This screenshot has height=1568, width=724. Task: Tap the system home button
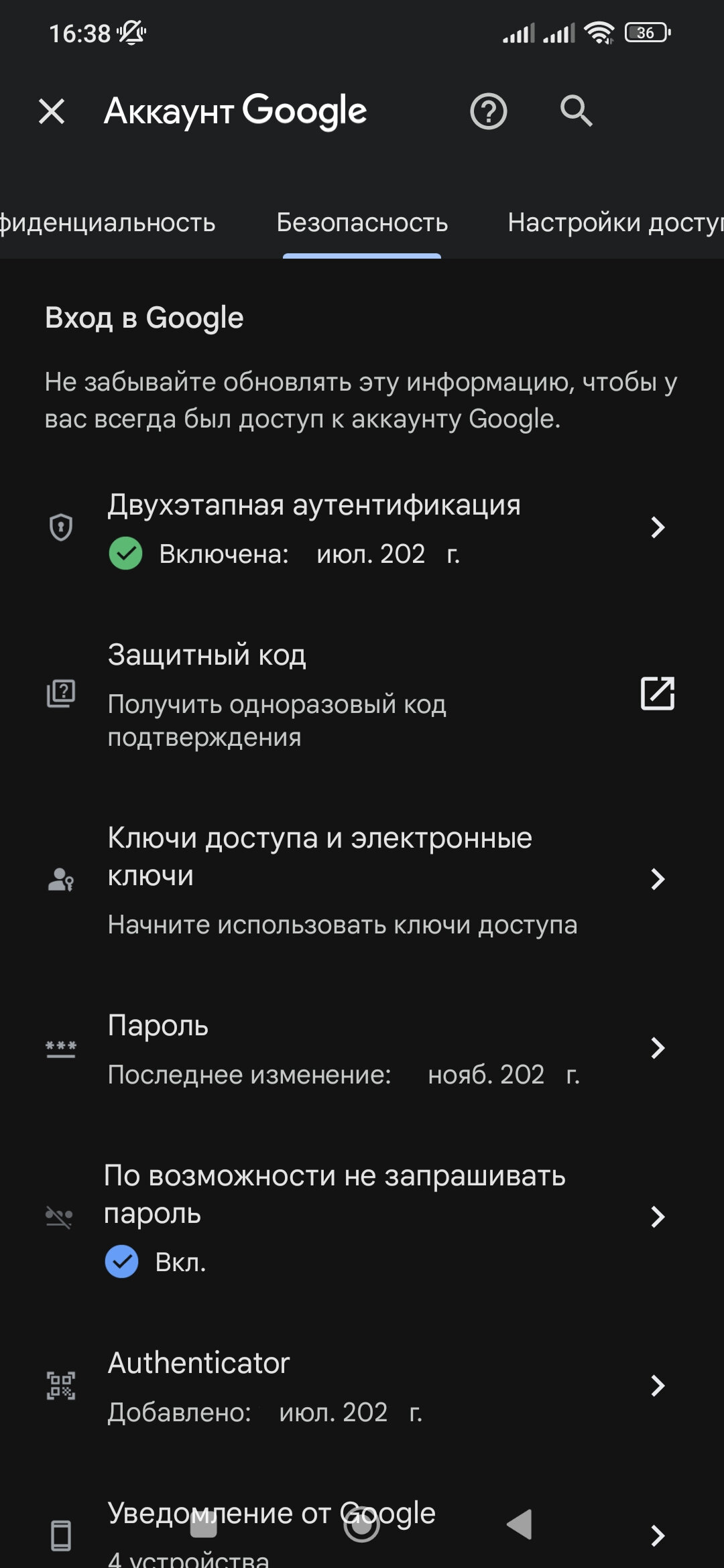(361, 1525)
